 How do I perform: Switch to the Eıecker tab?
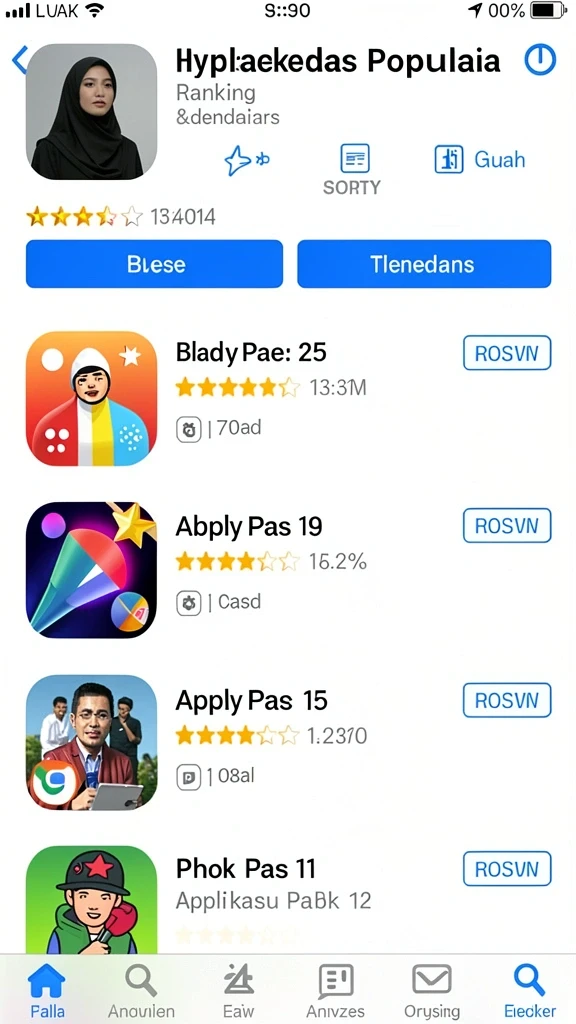pos(530,991)
